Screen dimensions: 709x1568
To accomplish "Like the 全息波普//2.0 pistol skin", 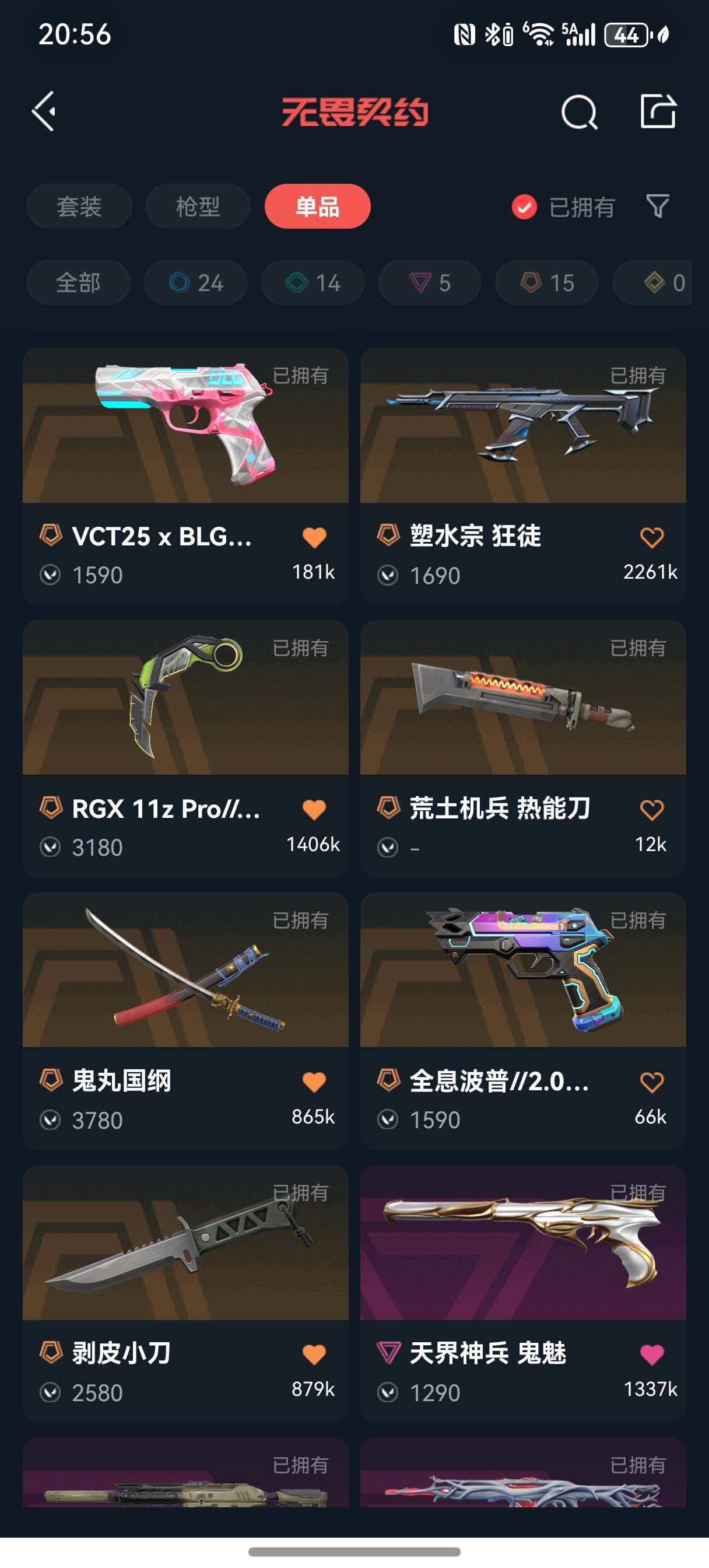I will tap(651, 1081).
